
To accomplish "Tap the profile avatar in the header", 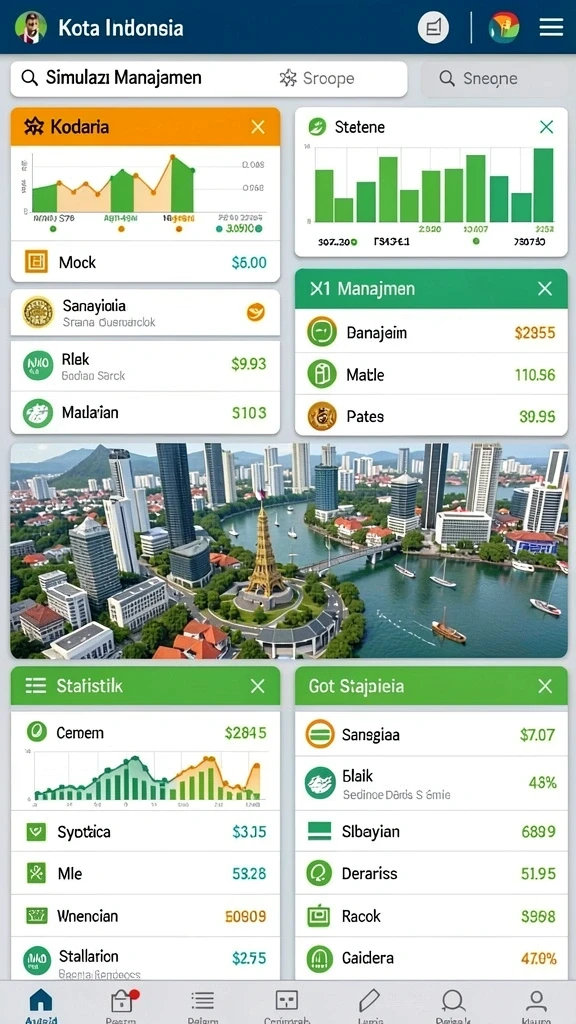I will pos(31,27).
